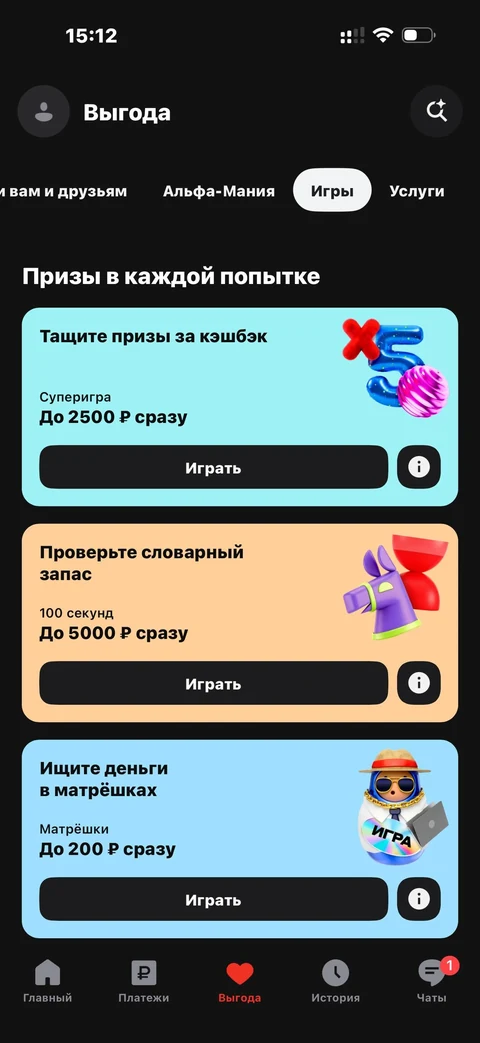The width and height of the screenshot is (480, 1043).
Task: Switch to the Альфа-Мания tab
Action: pos(219,192)
